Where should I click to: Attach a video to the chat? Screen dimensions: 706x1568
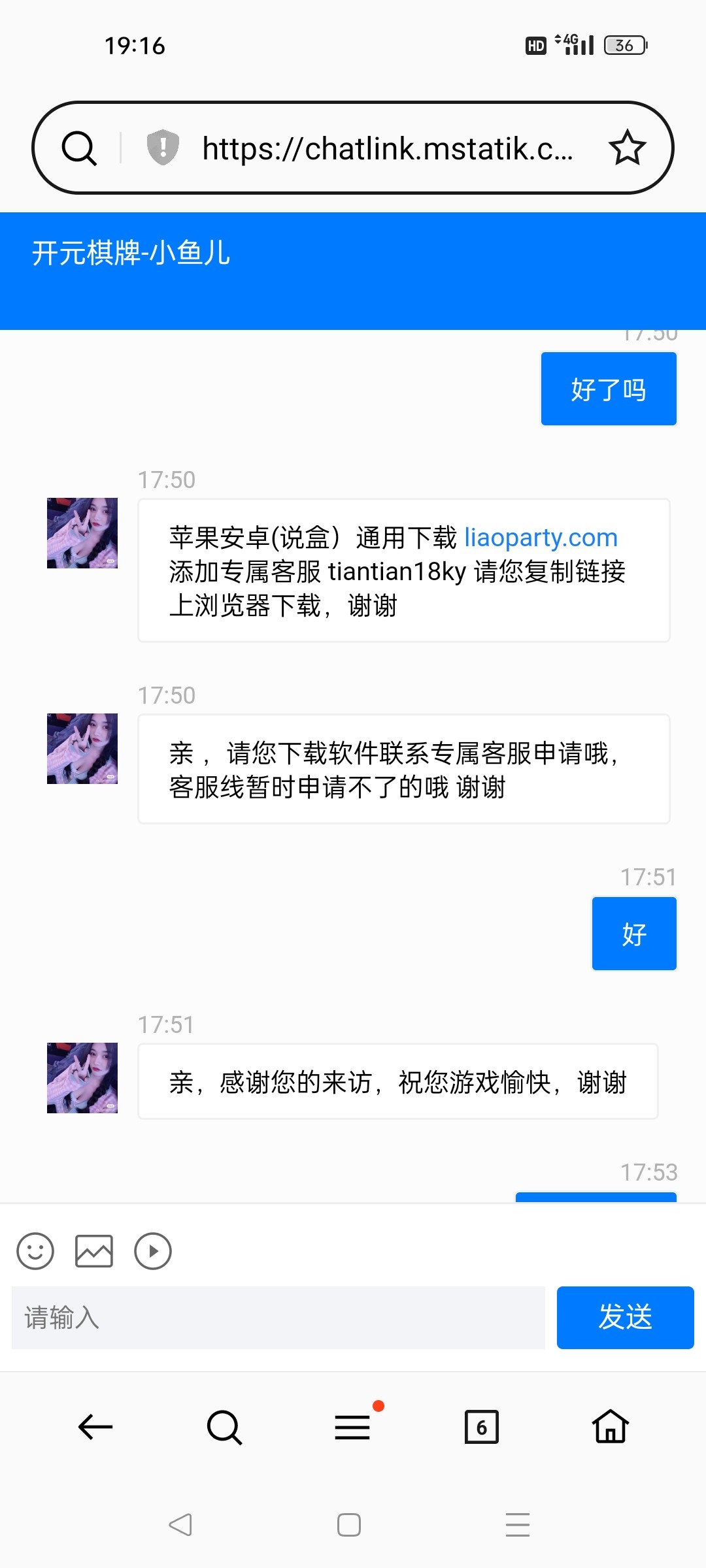click(153, 1251)
